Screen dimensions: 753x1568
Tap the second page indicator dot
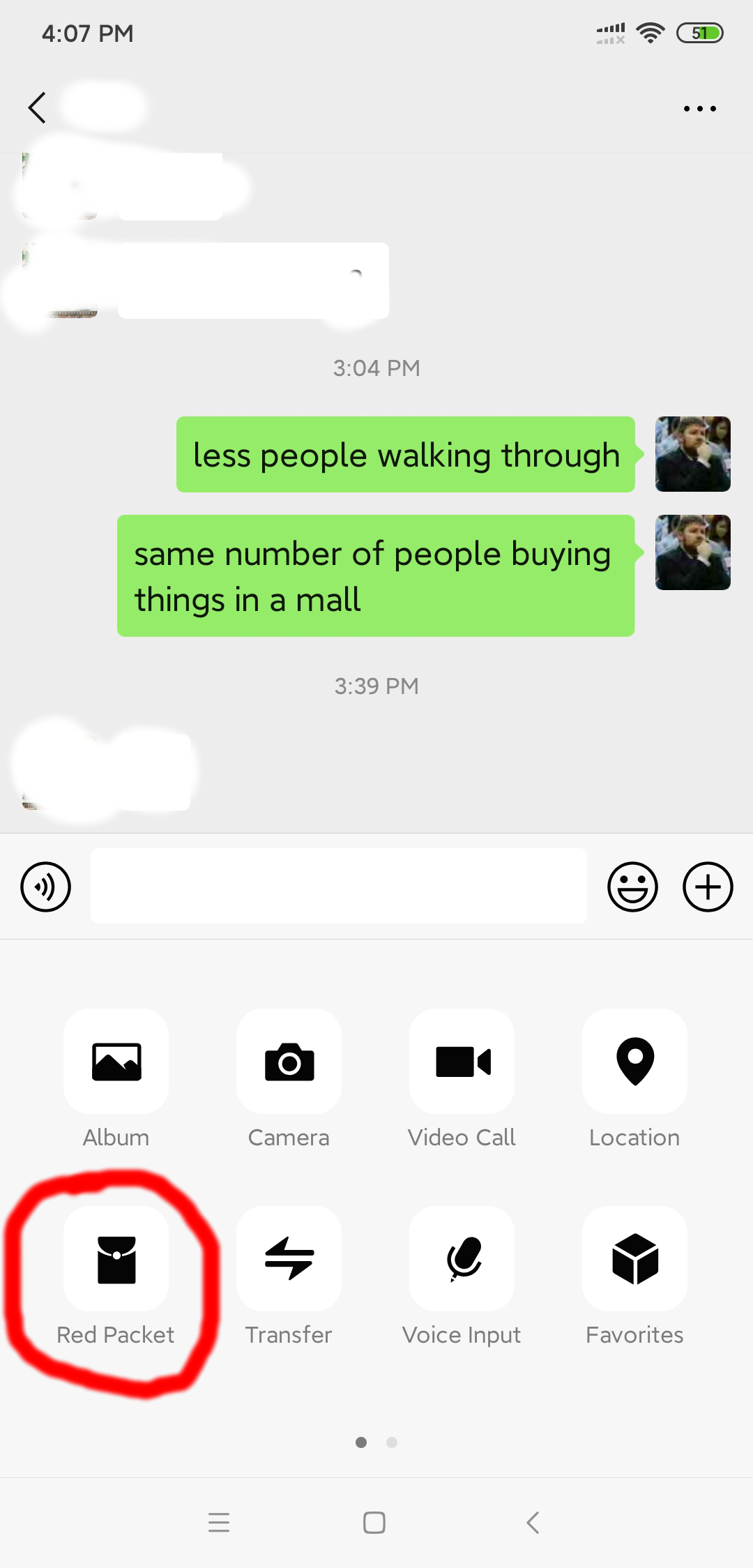pyautogui.click(x=392, y=1442)
